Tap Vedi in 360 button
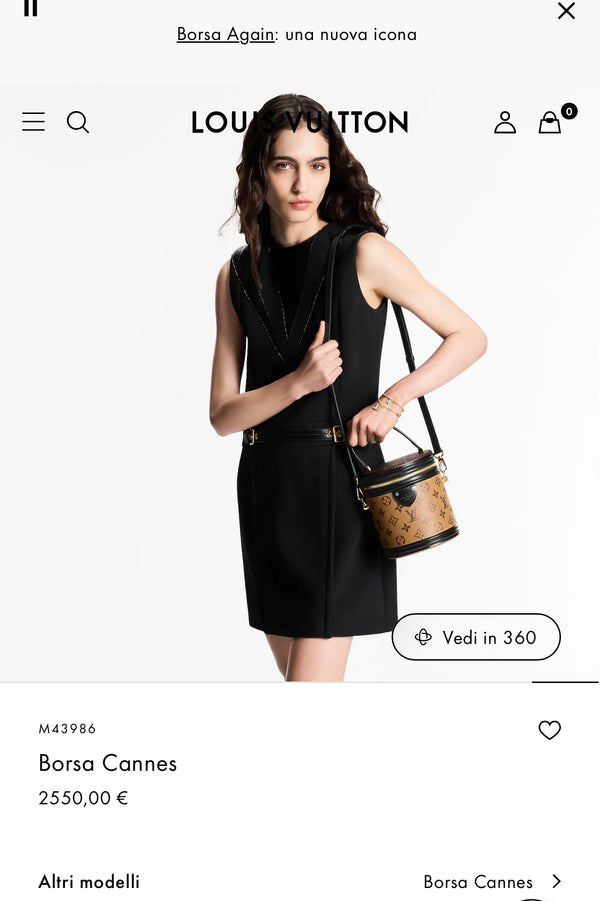The height and width of the screenshot is (901, 600). coord(476,637)
